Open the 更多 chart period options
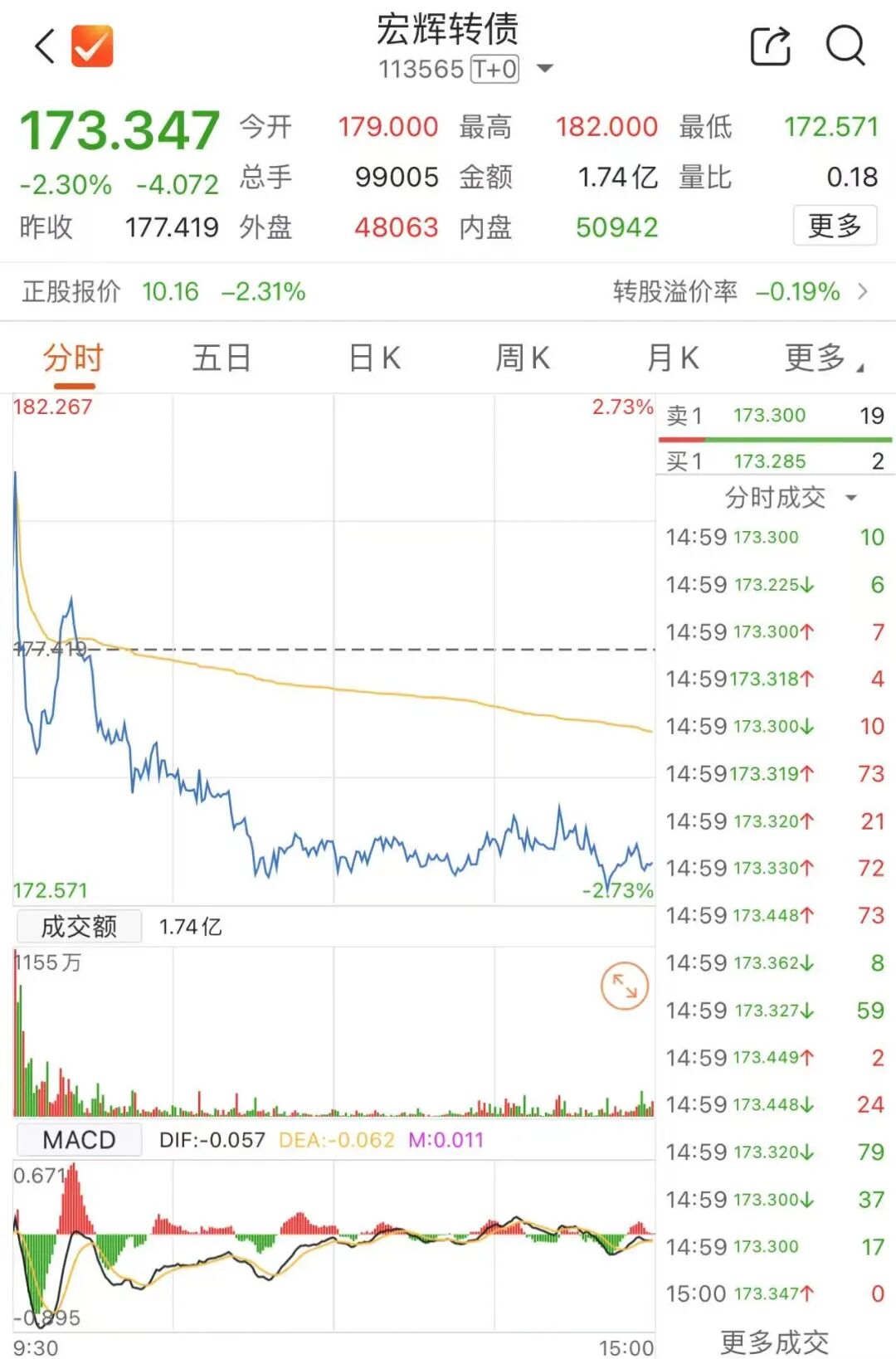This screenshot has height=1359, width=896. tap(822, 358)
